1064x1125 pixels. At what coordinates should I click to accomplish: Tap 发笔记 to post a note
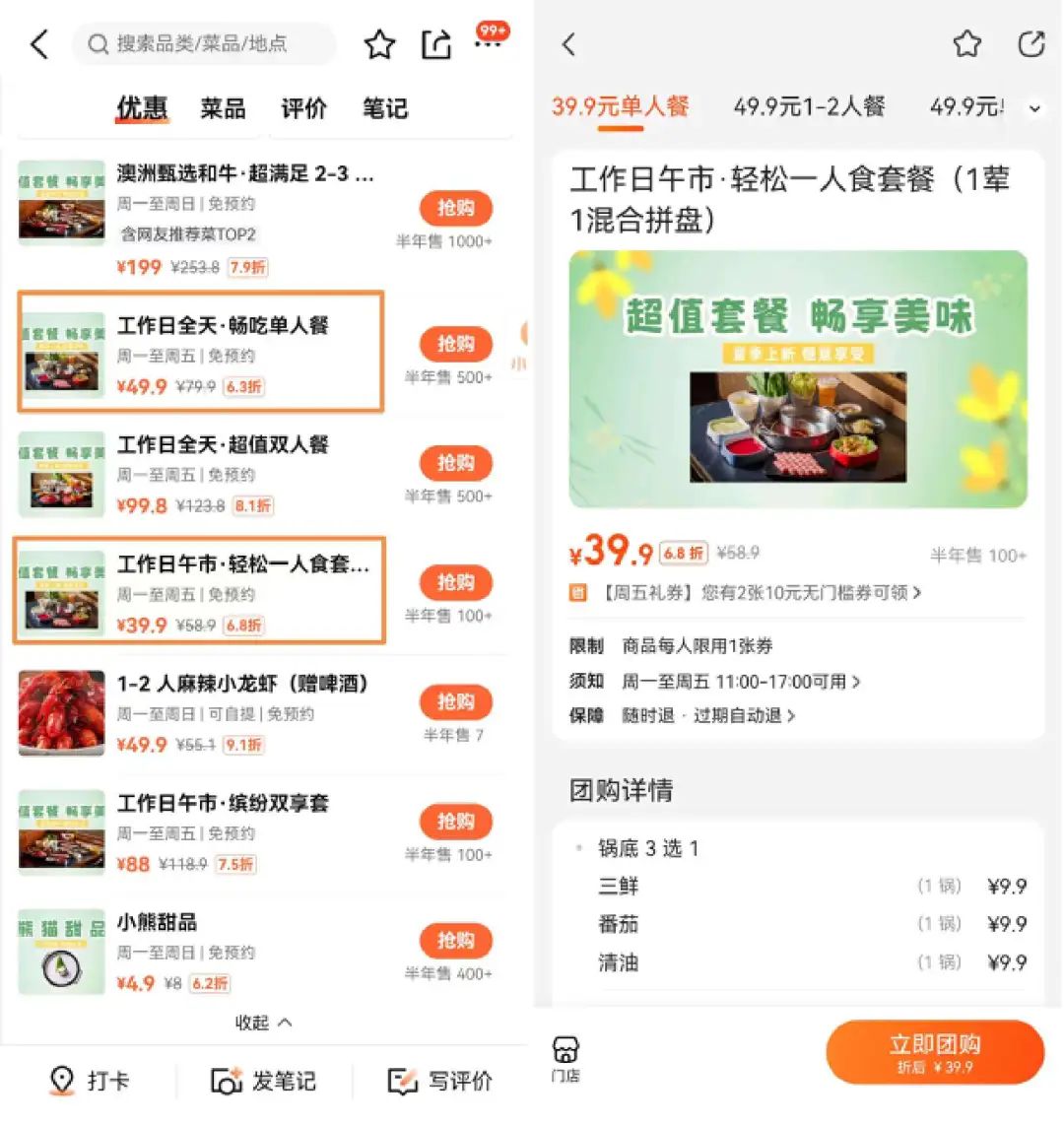point(264,1081)
